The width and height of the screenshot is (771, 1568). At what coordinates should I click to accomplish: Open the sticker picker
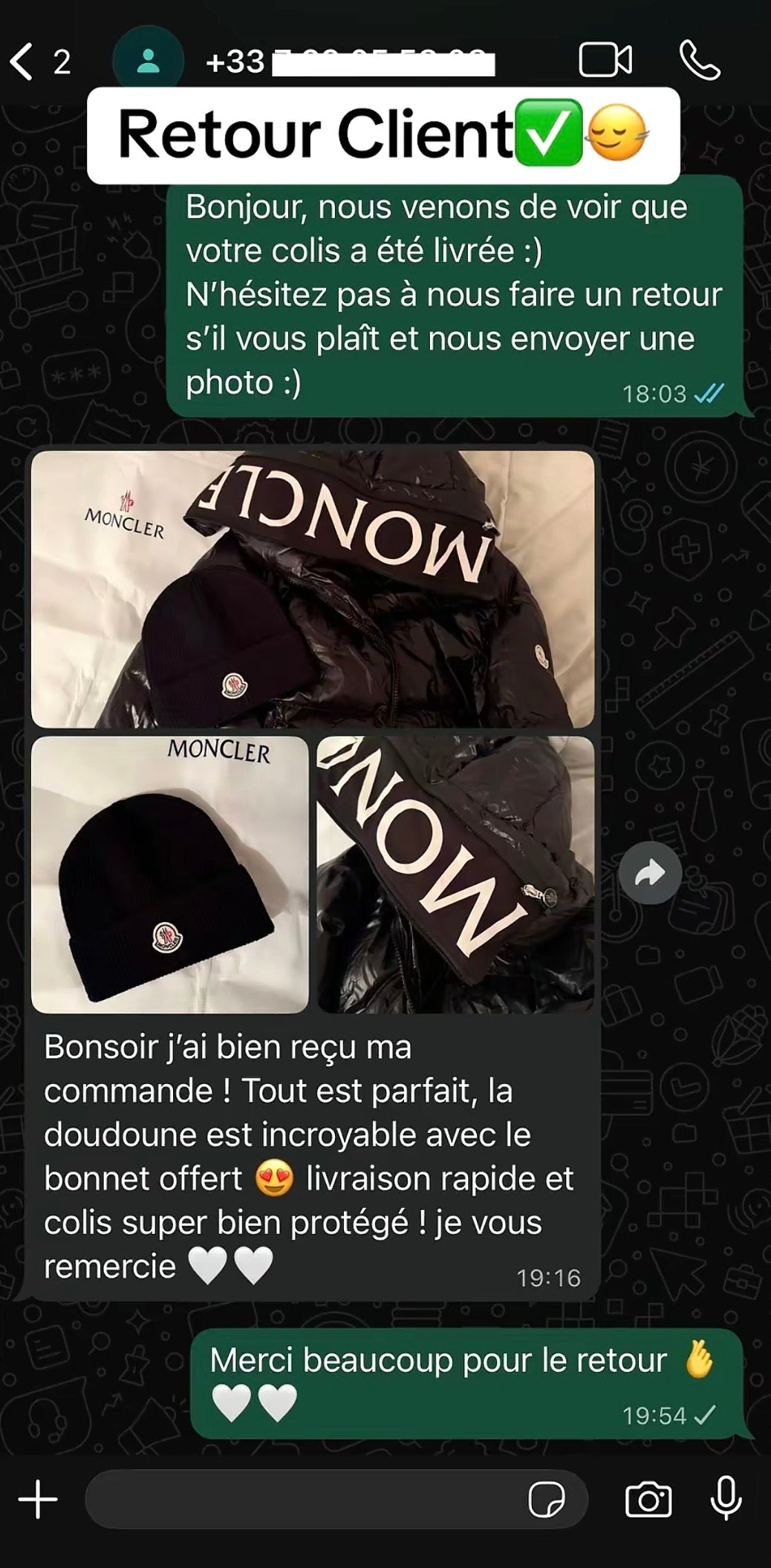click(547, 1500)
